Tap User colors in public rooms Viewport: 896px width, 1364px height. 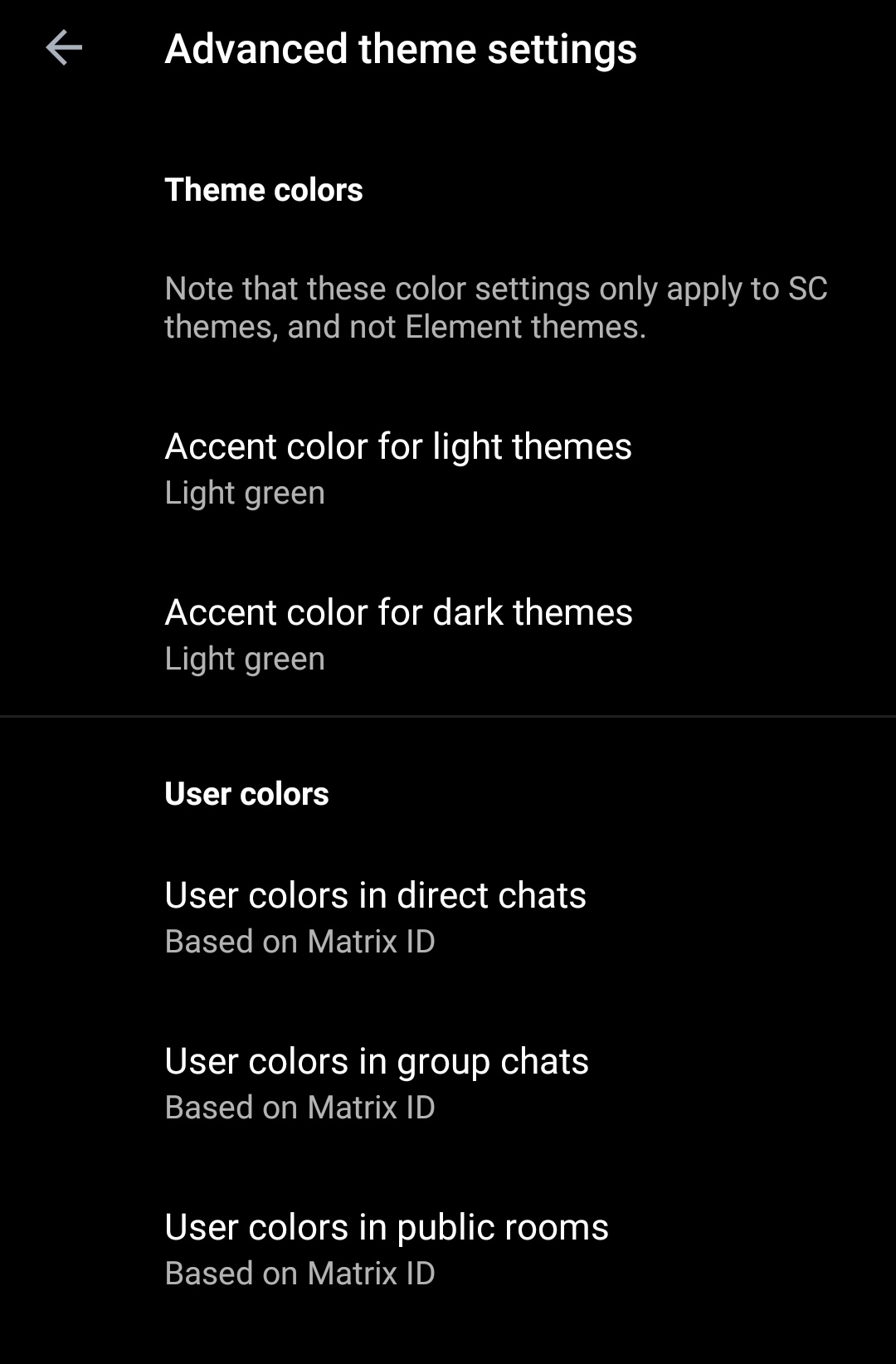point(387,1248)
